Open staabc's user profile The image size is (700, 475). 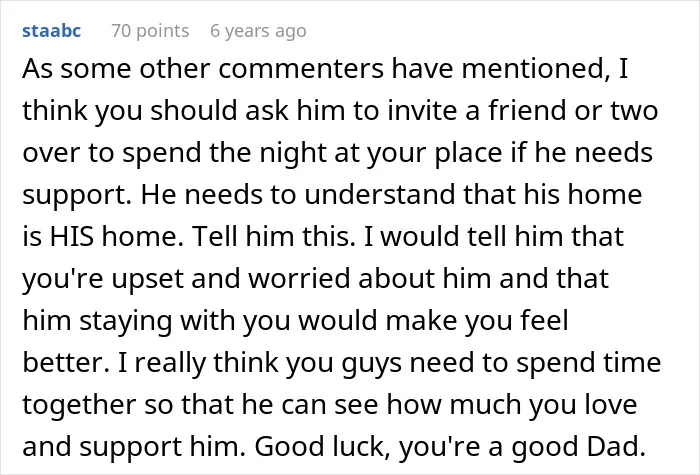coord(51,31)
